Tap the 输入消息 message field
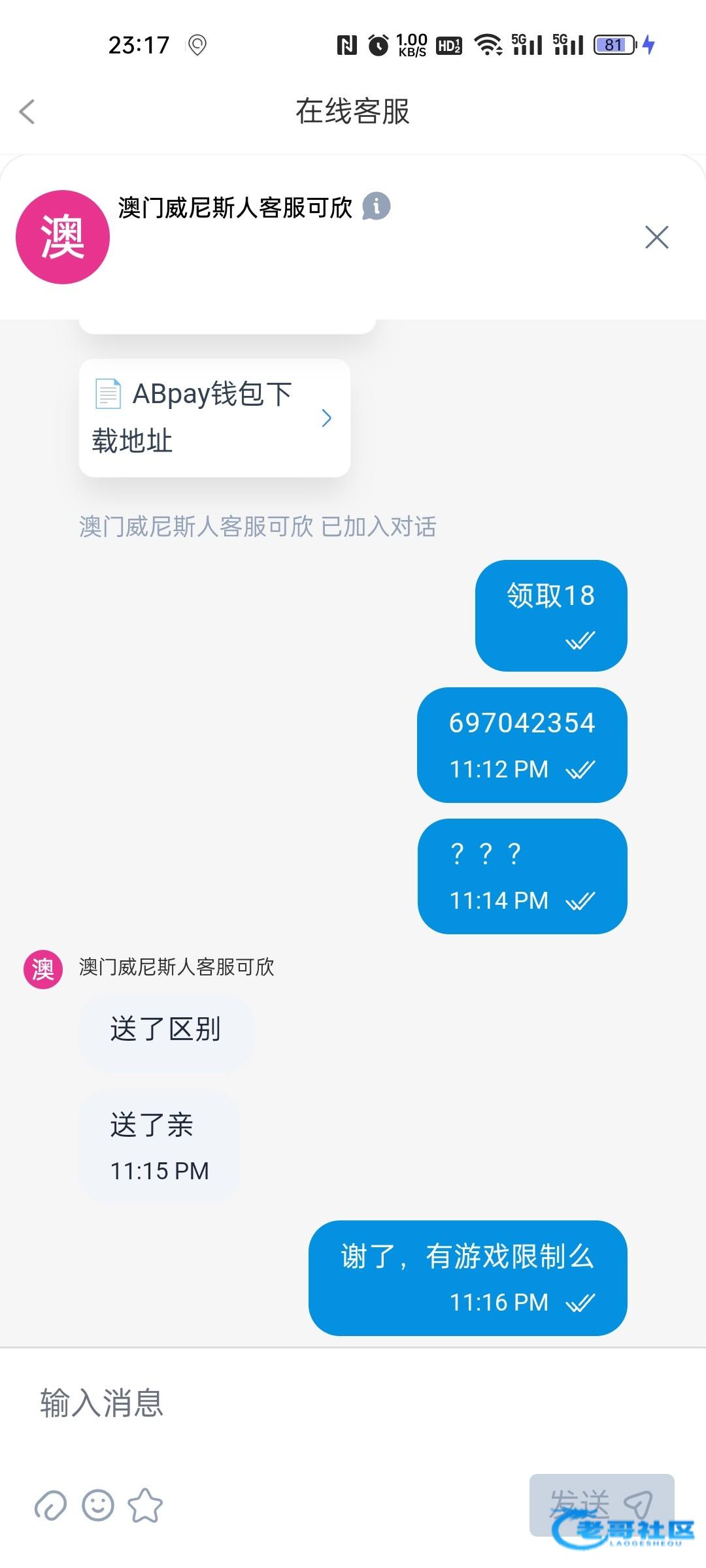This screenshot has height=1568, width=706. [353, 1403]
